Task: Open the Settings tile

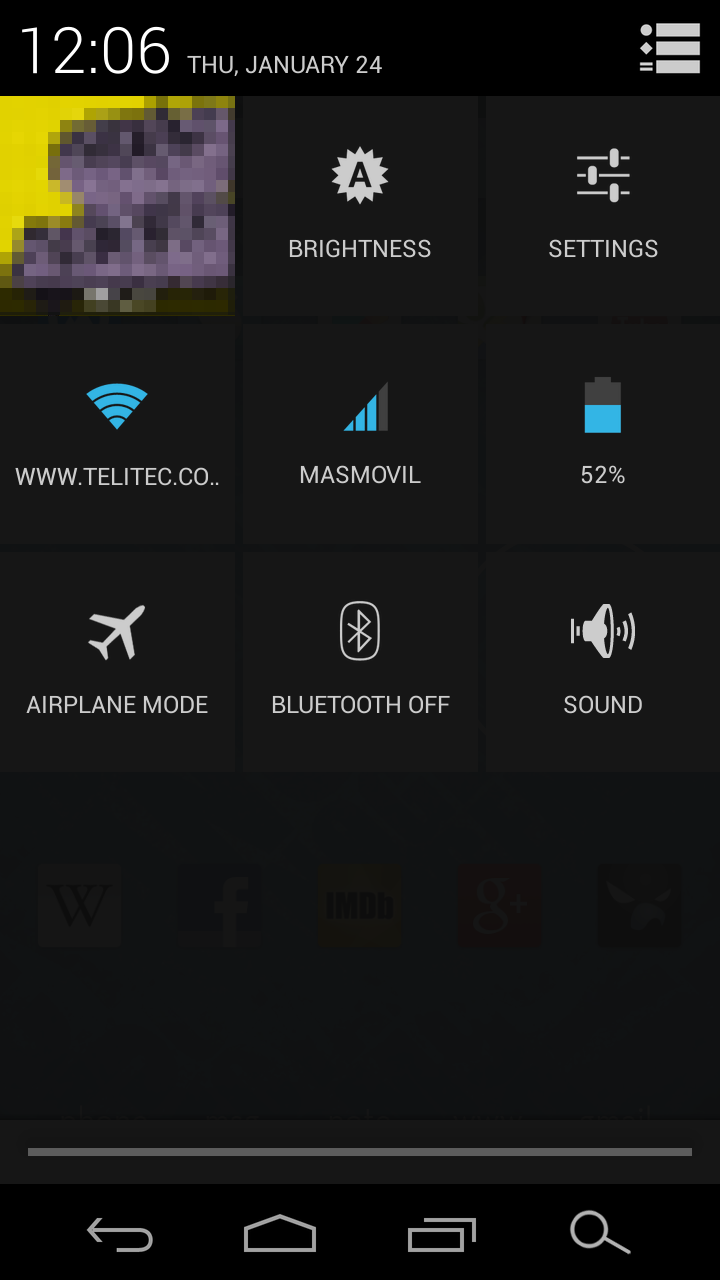Action: pos(603,205)
